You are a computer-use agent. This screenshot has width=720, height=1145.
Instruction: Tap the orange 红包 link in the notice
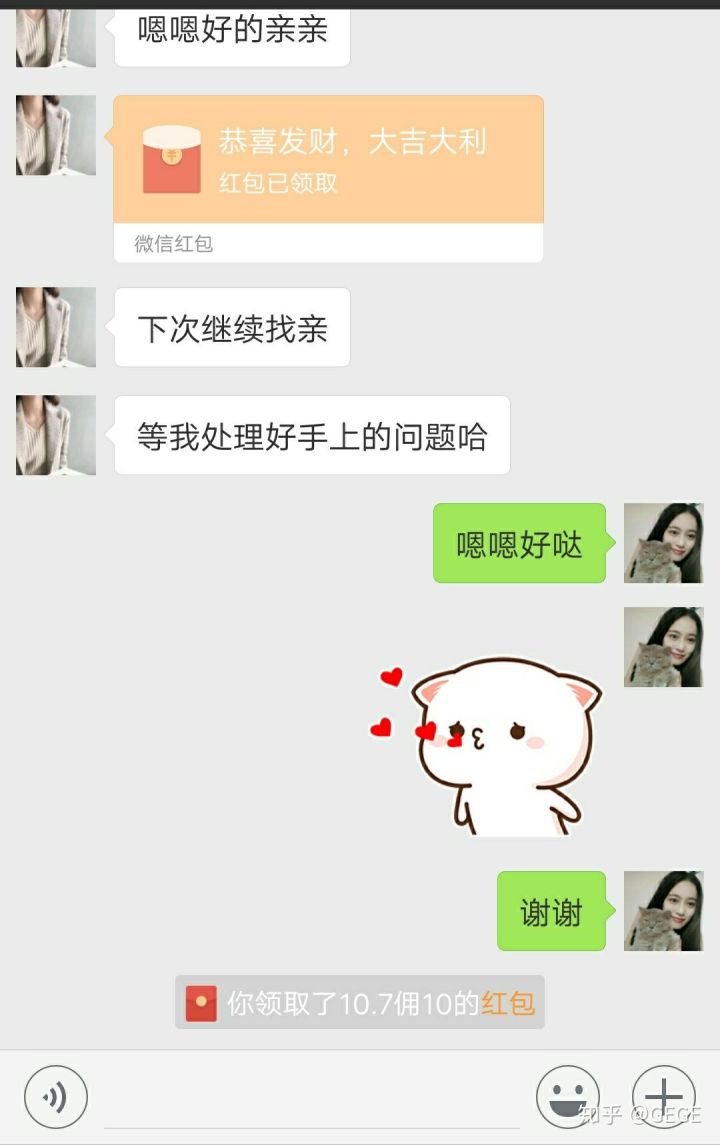508,1003
